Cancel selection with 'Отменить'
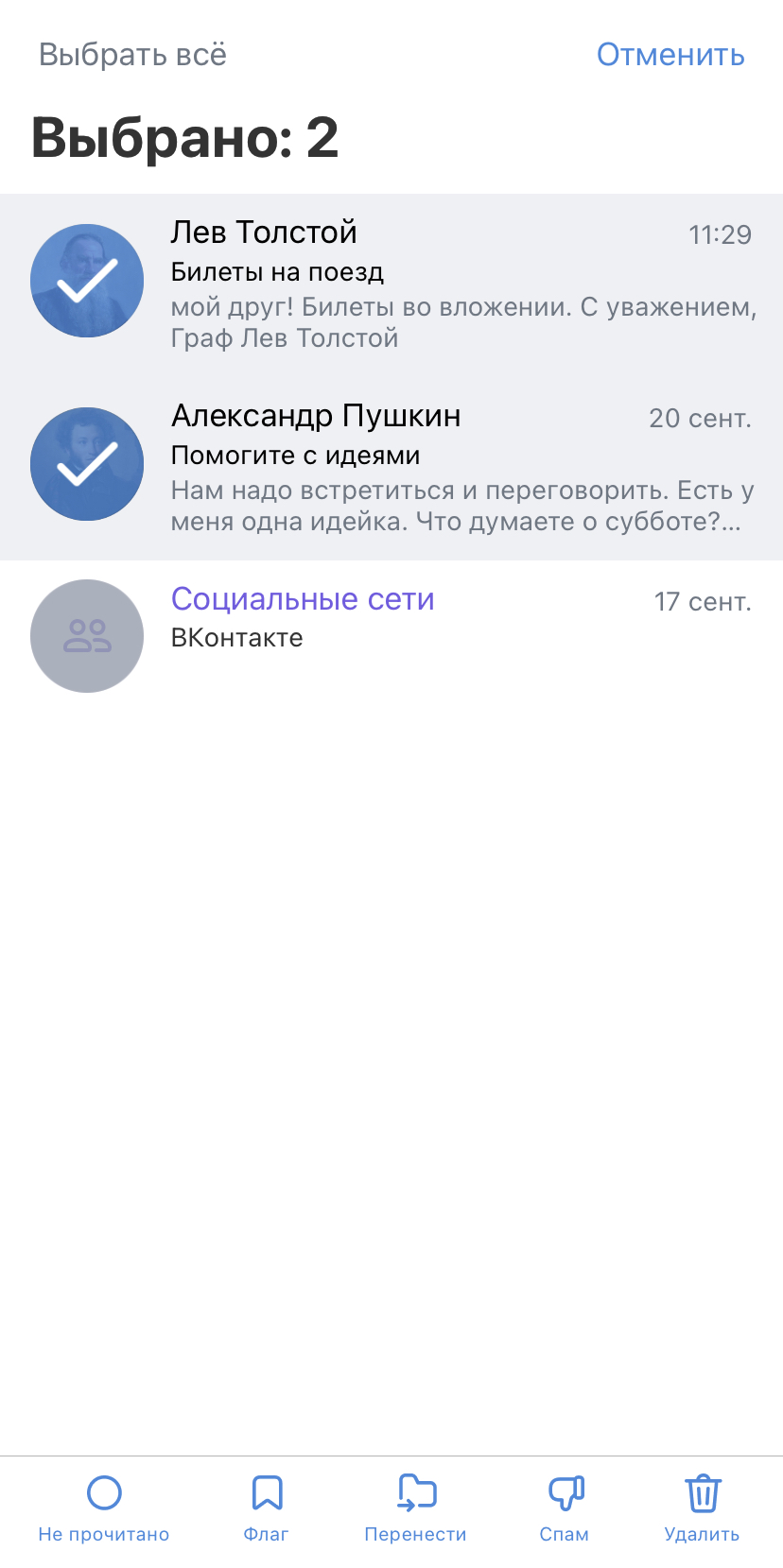783x1568 pixels. point(670,55)
